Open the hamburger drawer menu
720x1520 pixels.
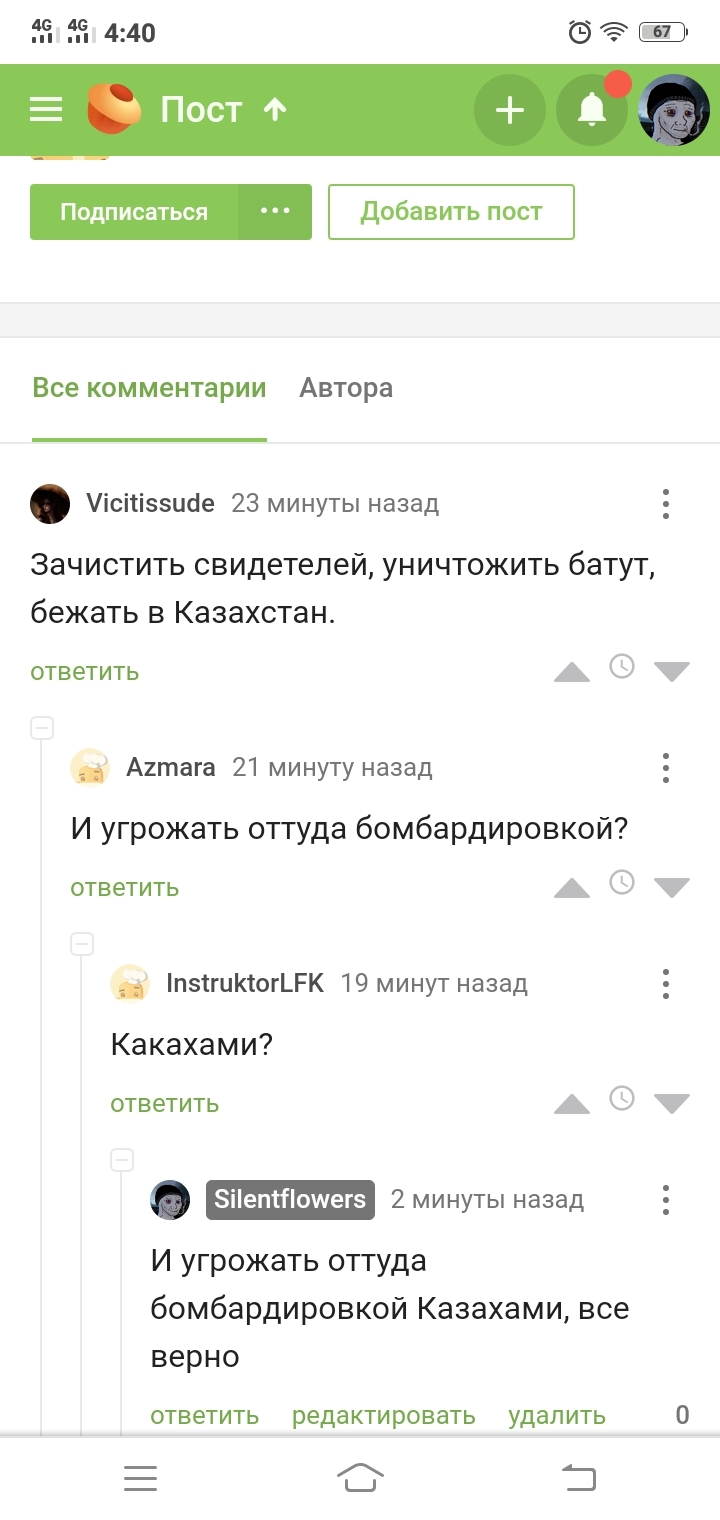click(x=46, y=110)
